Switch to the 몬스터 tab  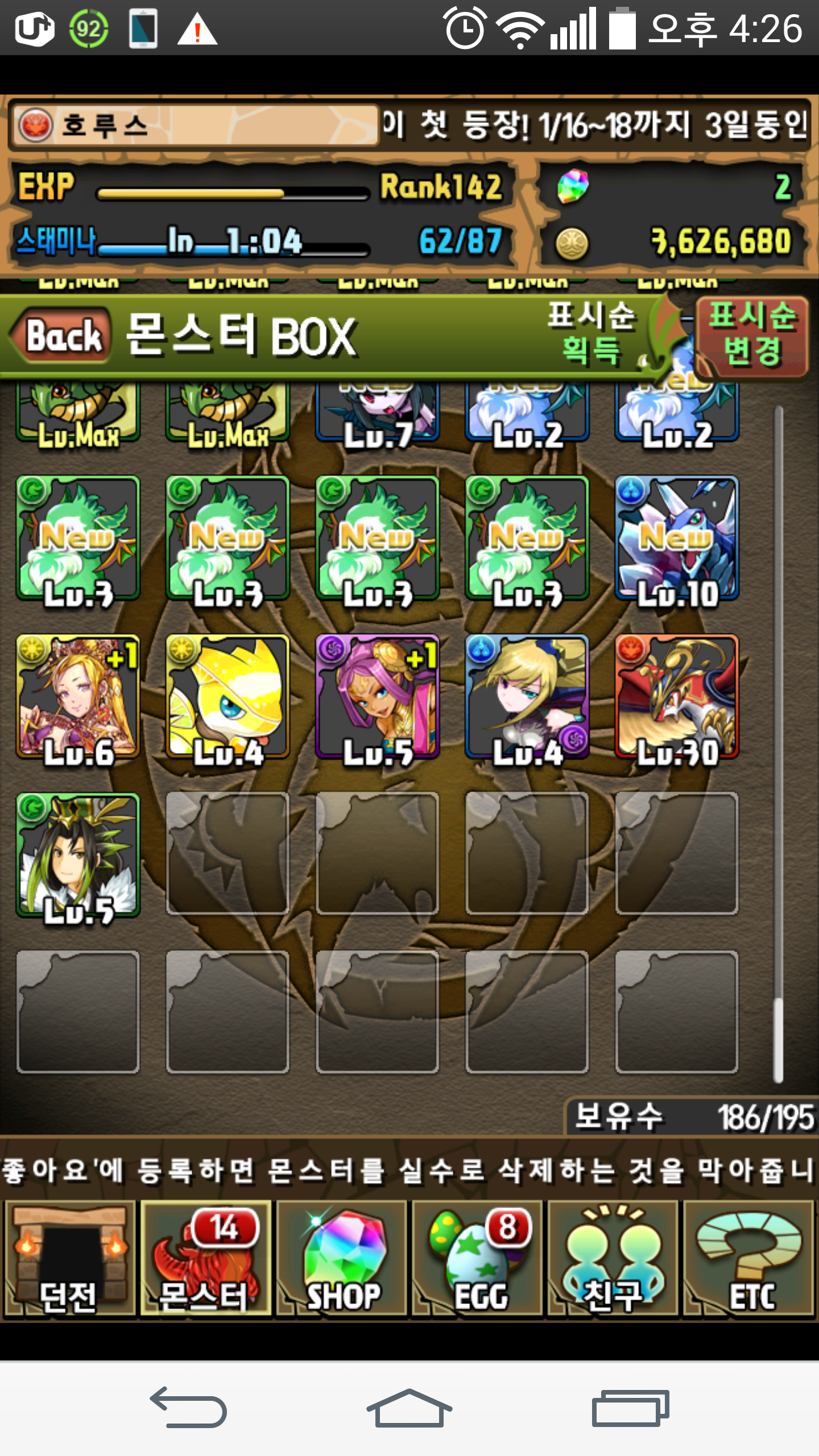coord(205,1258)
